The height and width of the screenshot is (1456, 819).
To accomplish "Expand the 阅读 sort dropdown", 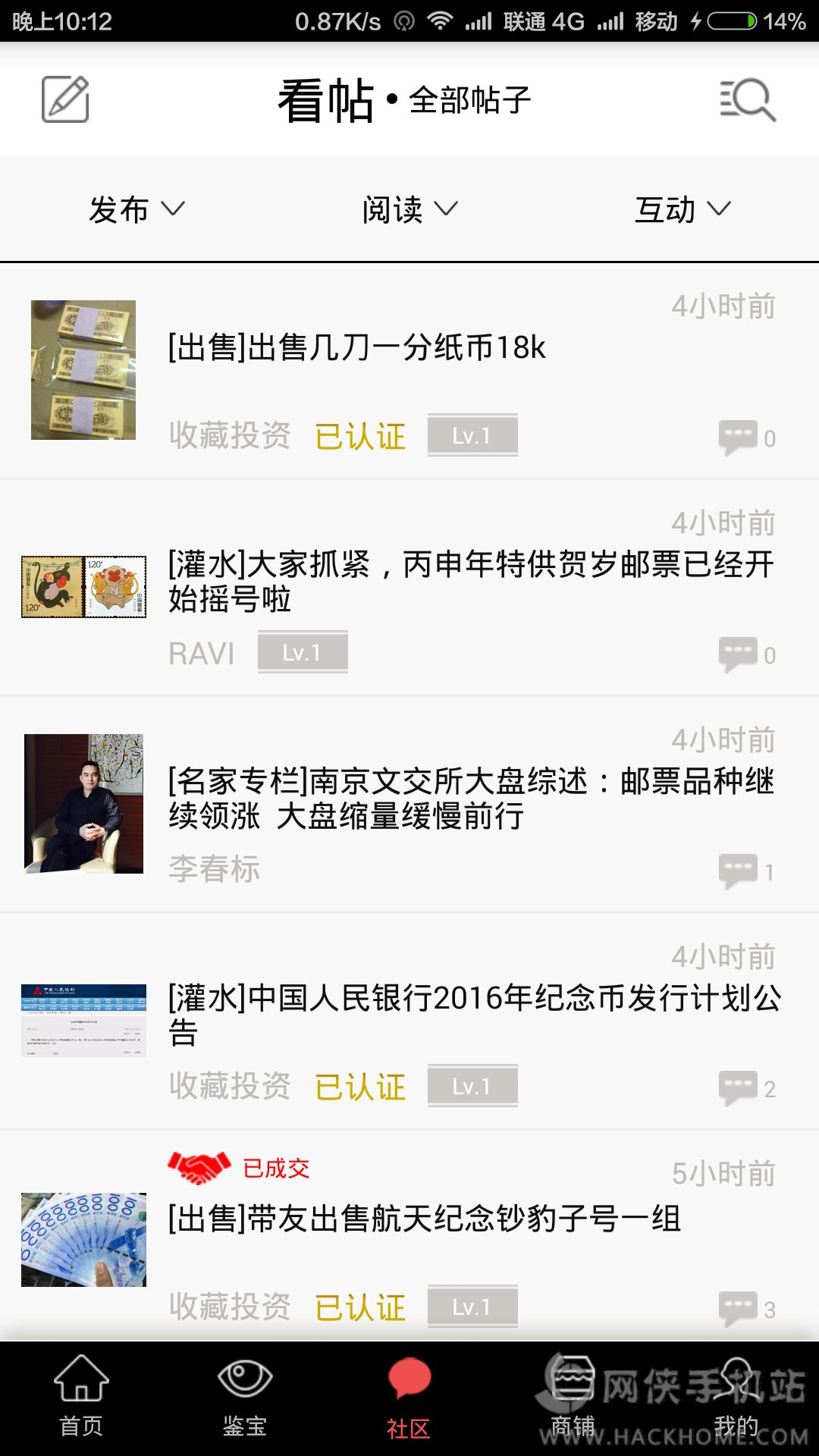I will pos(409,209).
